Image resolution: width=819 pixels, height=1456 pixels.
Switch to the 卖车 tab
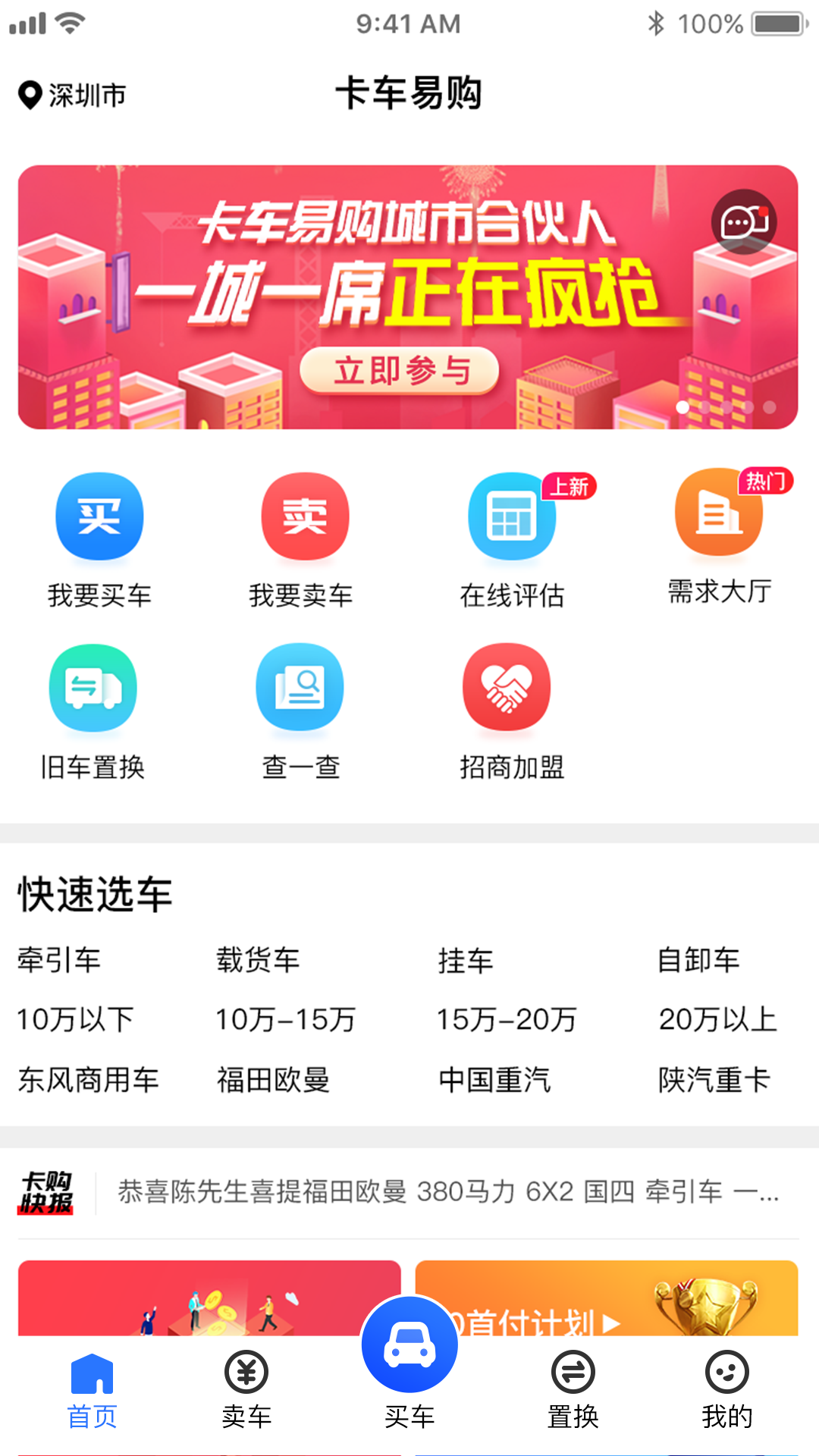pyautogui.click(x=246, y=1389)
